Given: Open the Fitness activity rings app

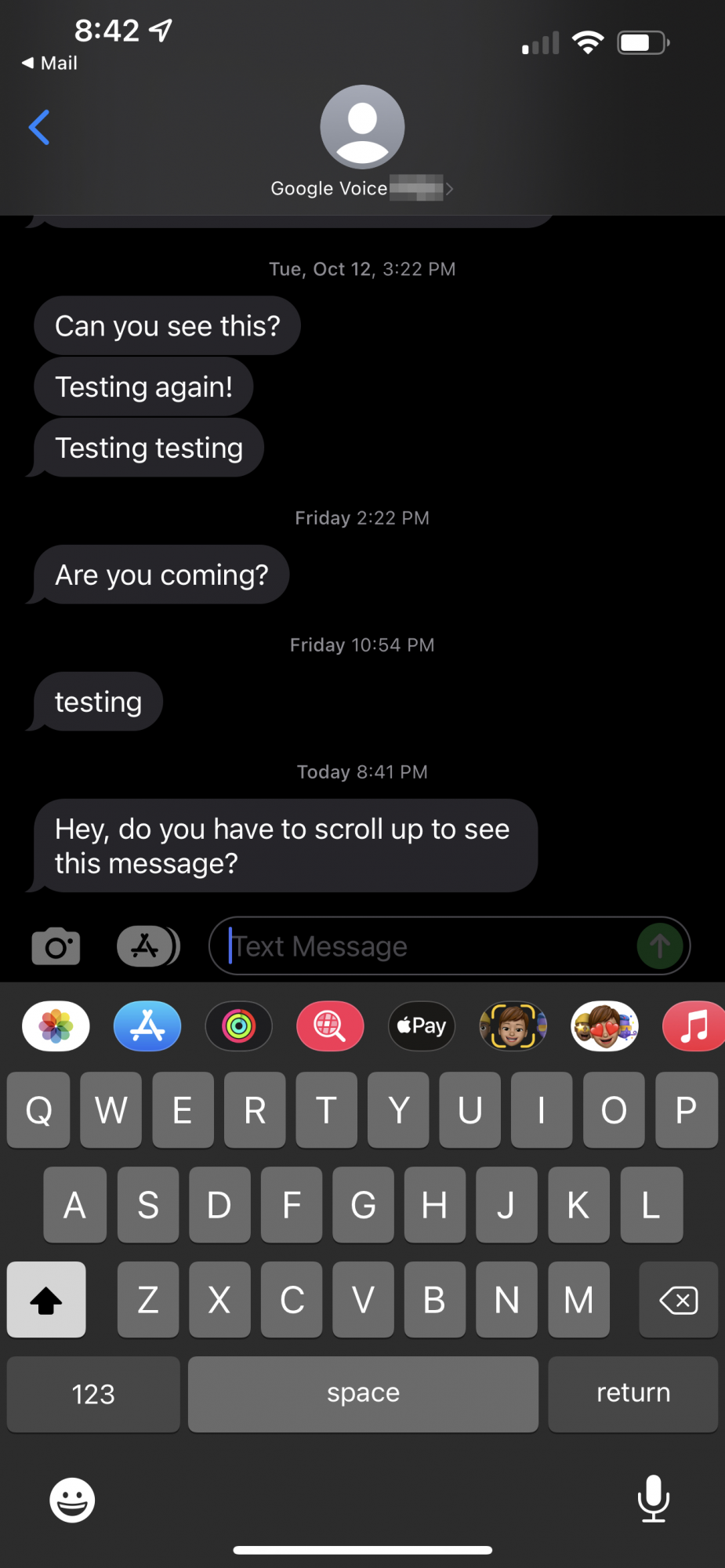Looking at the screenshot, I should click(x=238, y=1025).
